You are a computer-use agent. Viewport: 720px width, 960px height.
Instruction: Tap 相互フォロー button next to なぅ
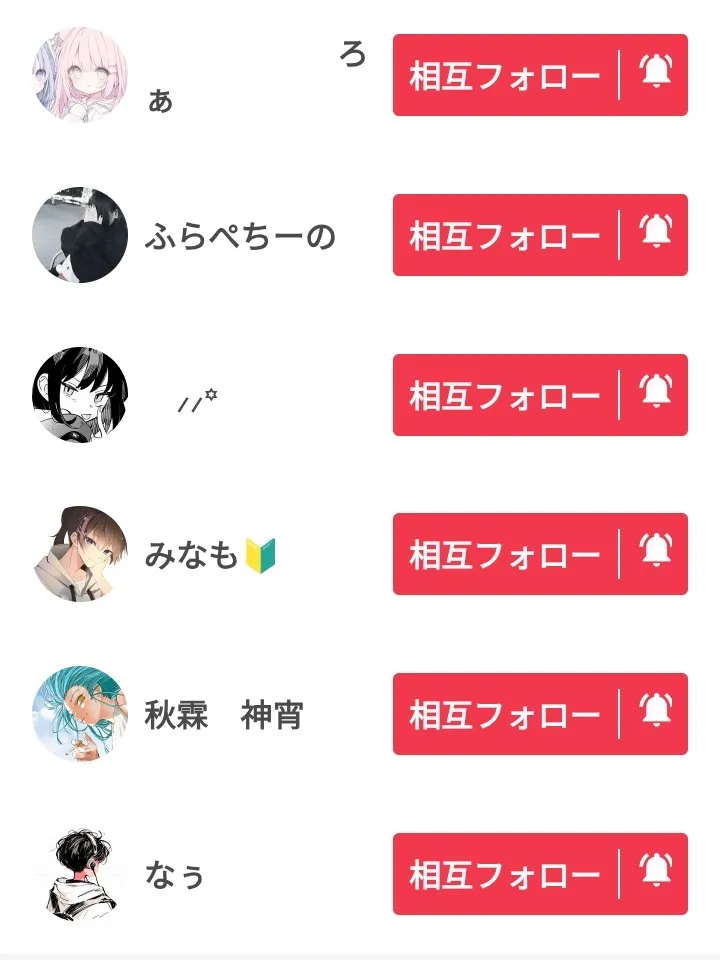(504, 875)
